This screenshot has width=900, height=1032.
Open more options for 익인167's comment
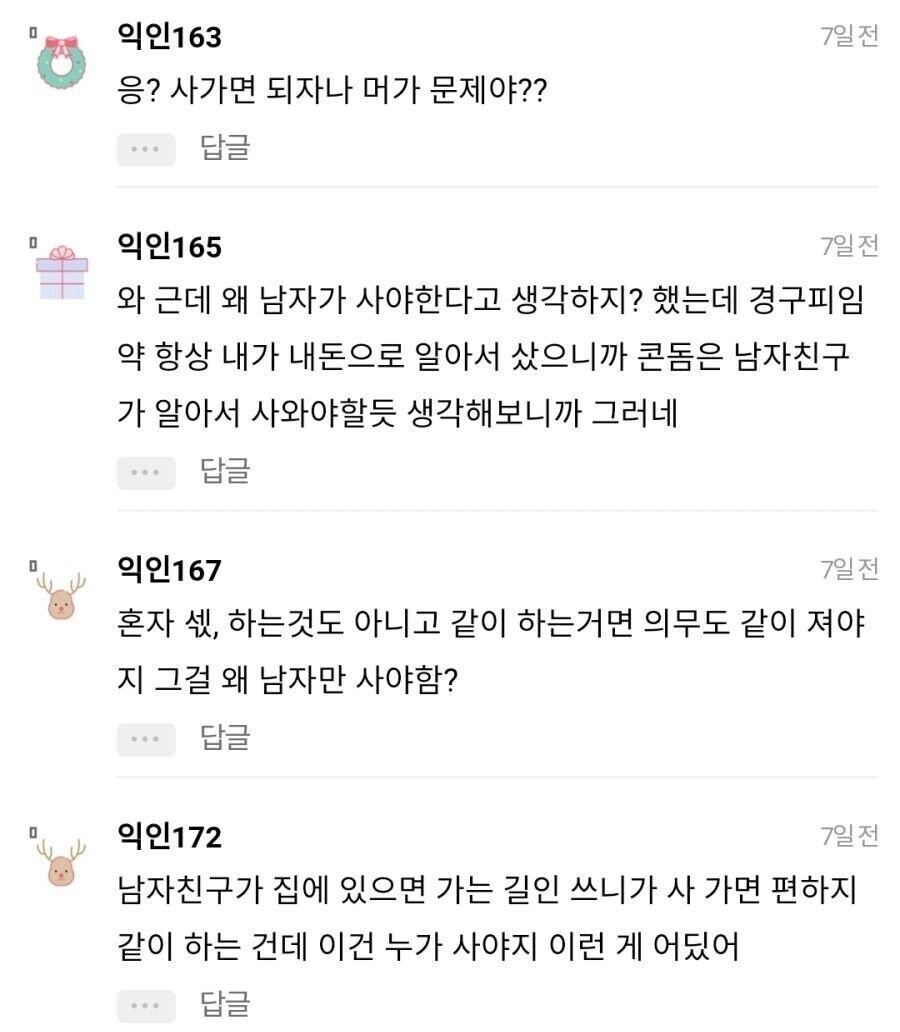tap(145, 739)
